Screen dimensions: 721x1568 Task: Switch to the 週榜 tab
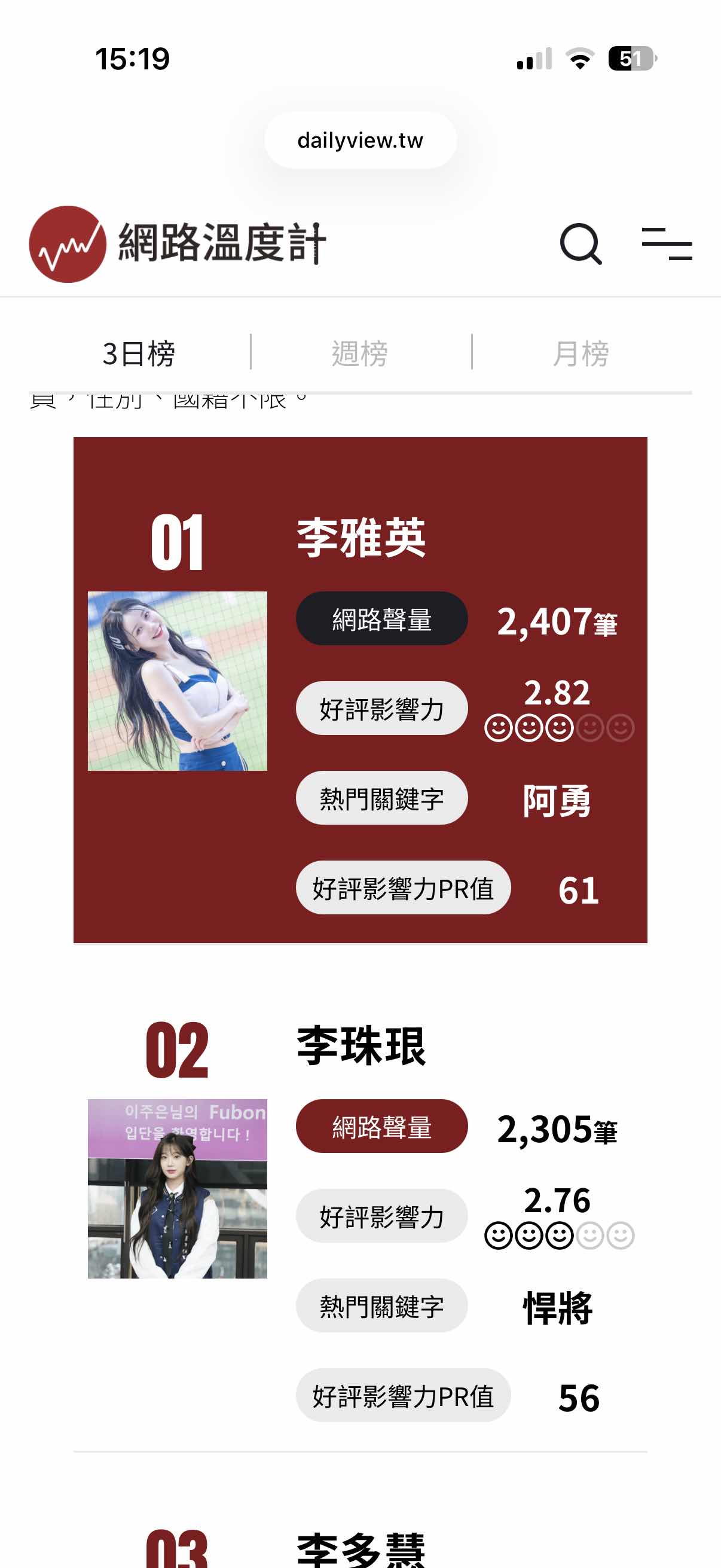[360, 353]
